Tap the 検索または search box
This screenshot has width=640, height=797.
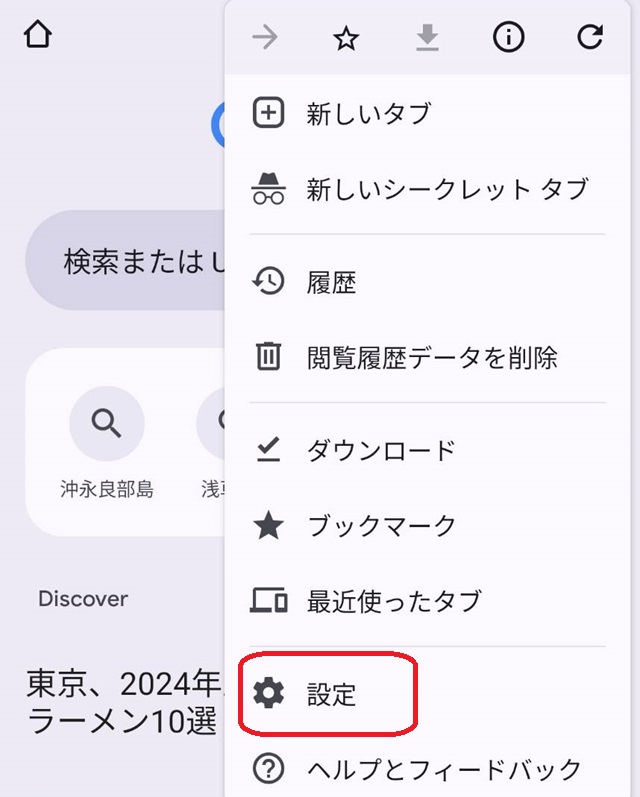(x=126, y=260)
